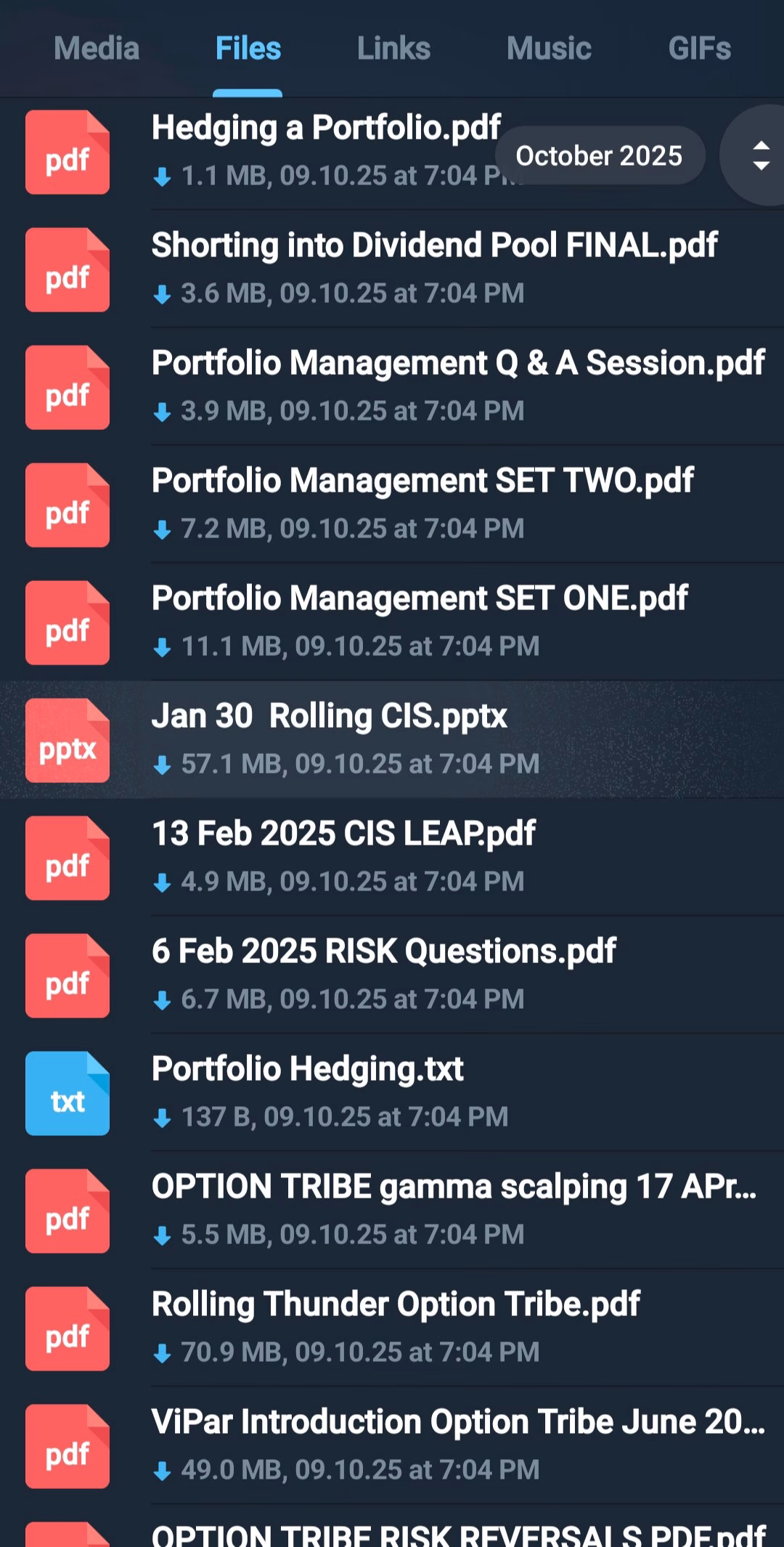This screenshot has height=1547, width=784.
Task: Switch to the GIFs tab
Action: pos(699,49)
